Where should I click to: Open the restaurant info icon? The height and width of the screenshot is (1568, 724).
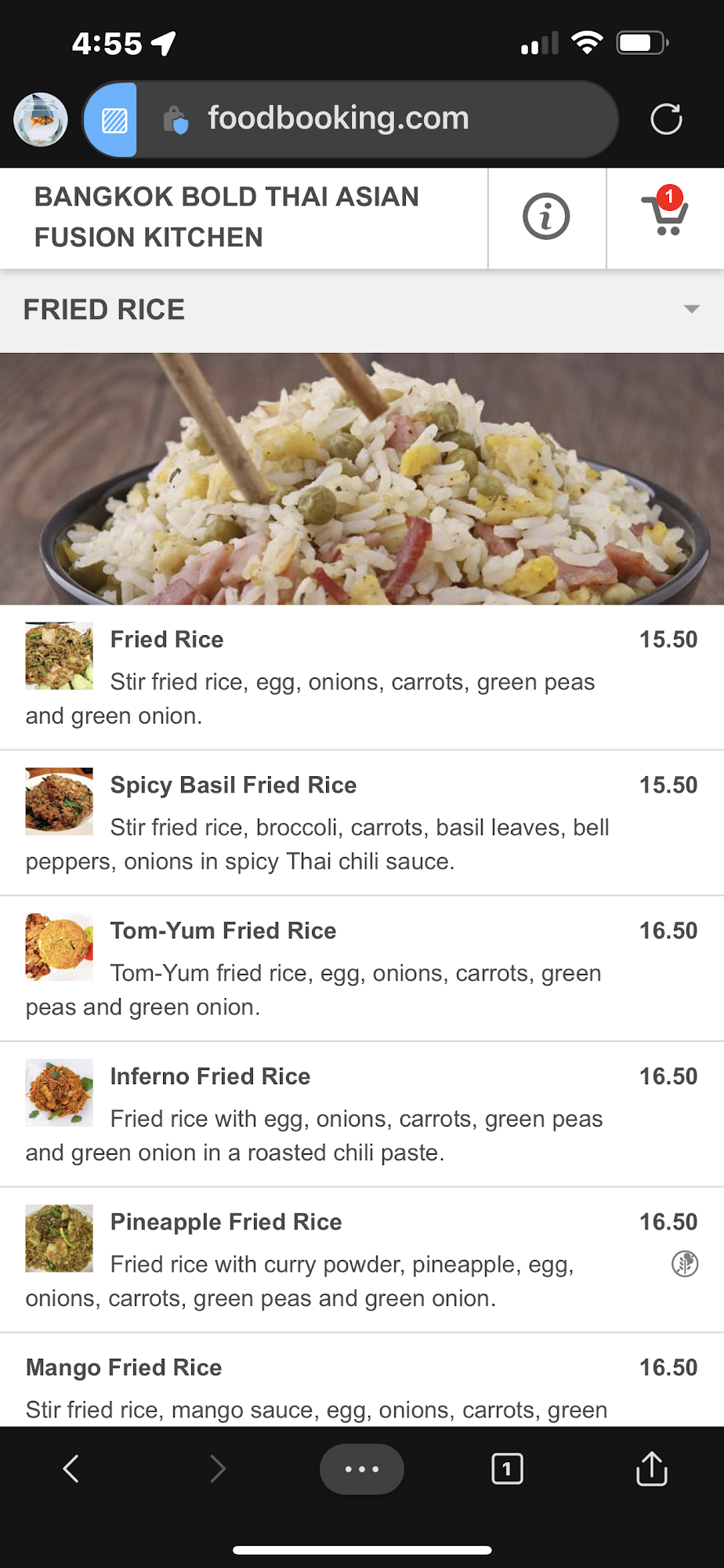click(546, 216)
